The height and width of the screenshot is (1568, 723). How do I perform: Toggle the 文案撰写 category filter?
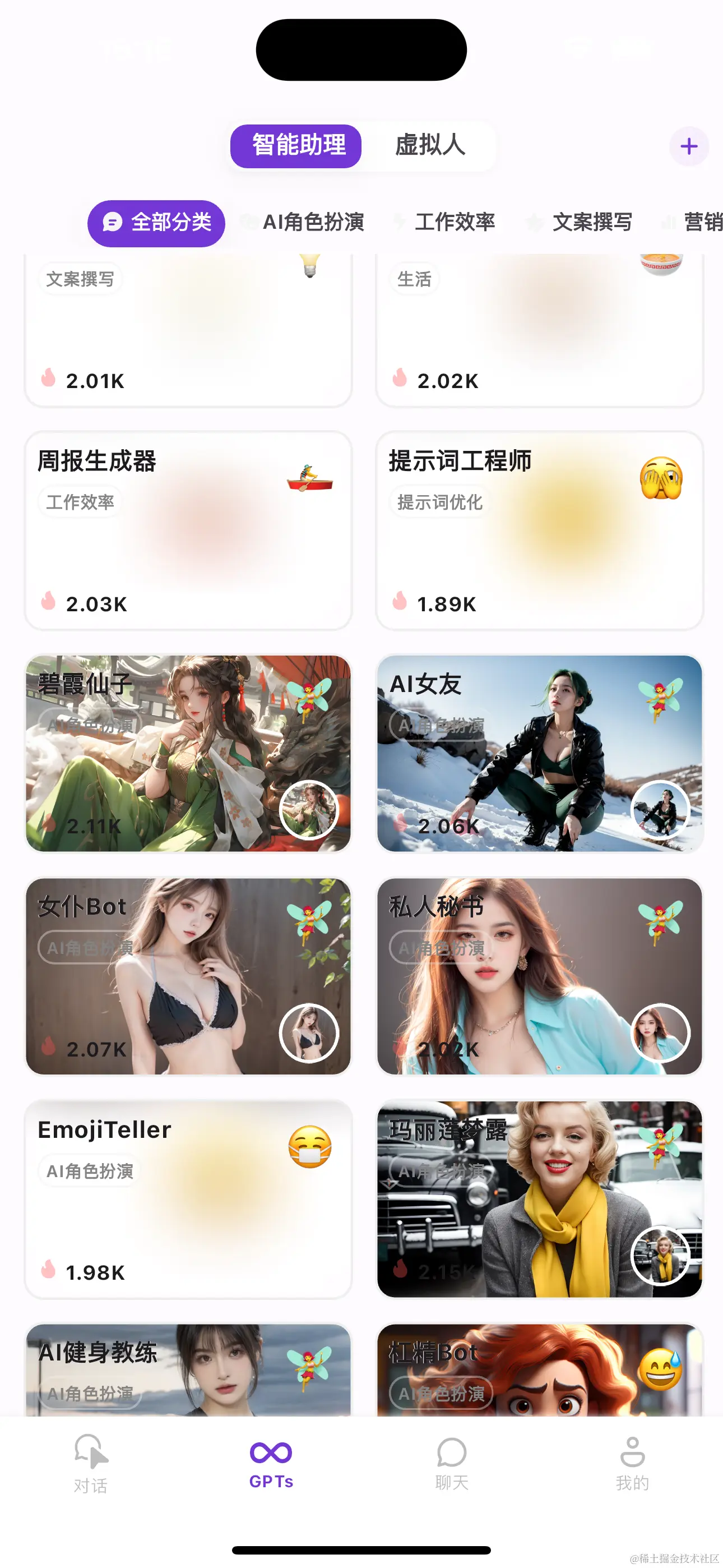click(592, 223)
